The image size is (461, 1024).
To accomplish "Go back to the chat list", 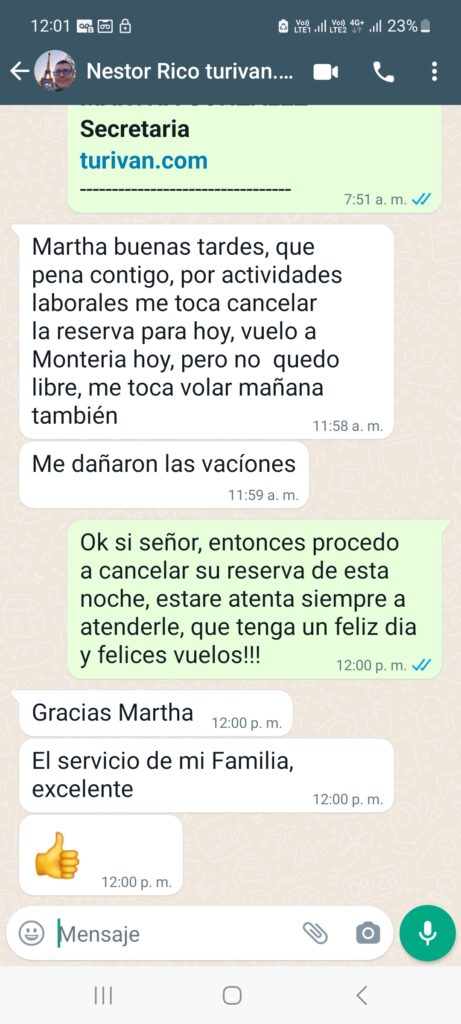I will pos(19,72).
